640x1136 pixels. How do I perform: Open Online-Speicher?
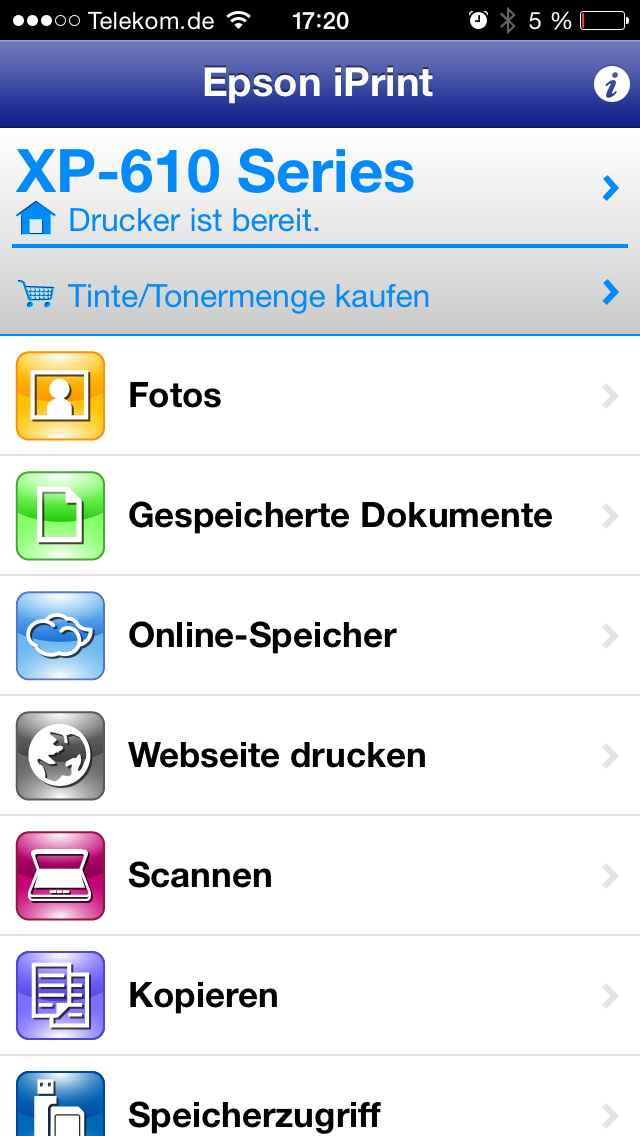(x=320, y=635)
